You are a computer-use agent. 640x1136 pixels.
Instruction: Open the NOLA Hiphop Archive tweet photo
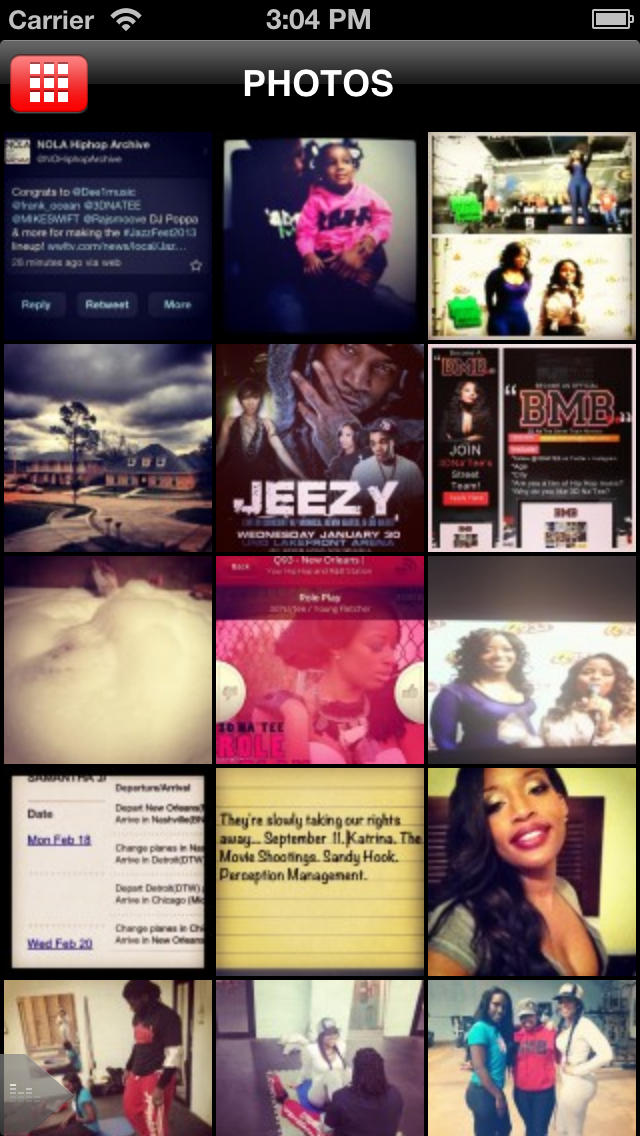[108, 236]
